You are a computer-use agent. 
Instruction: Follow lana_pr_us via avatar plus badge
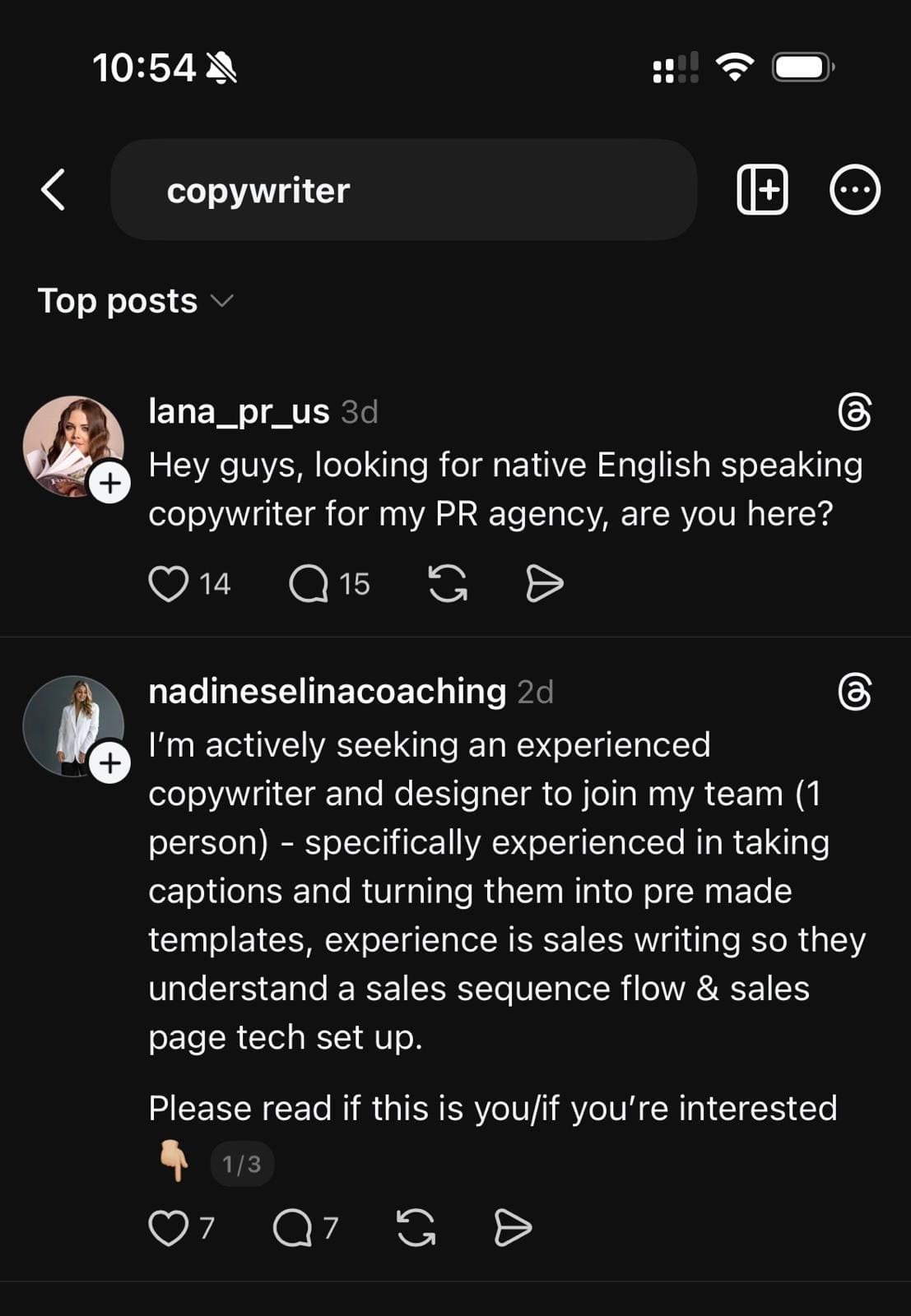pyautogui.click(x=110, y=484)
